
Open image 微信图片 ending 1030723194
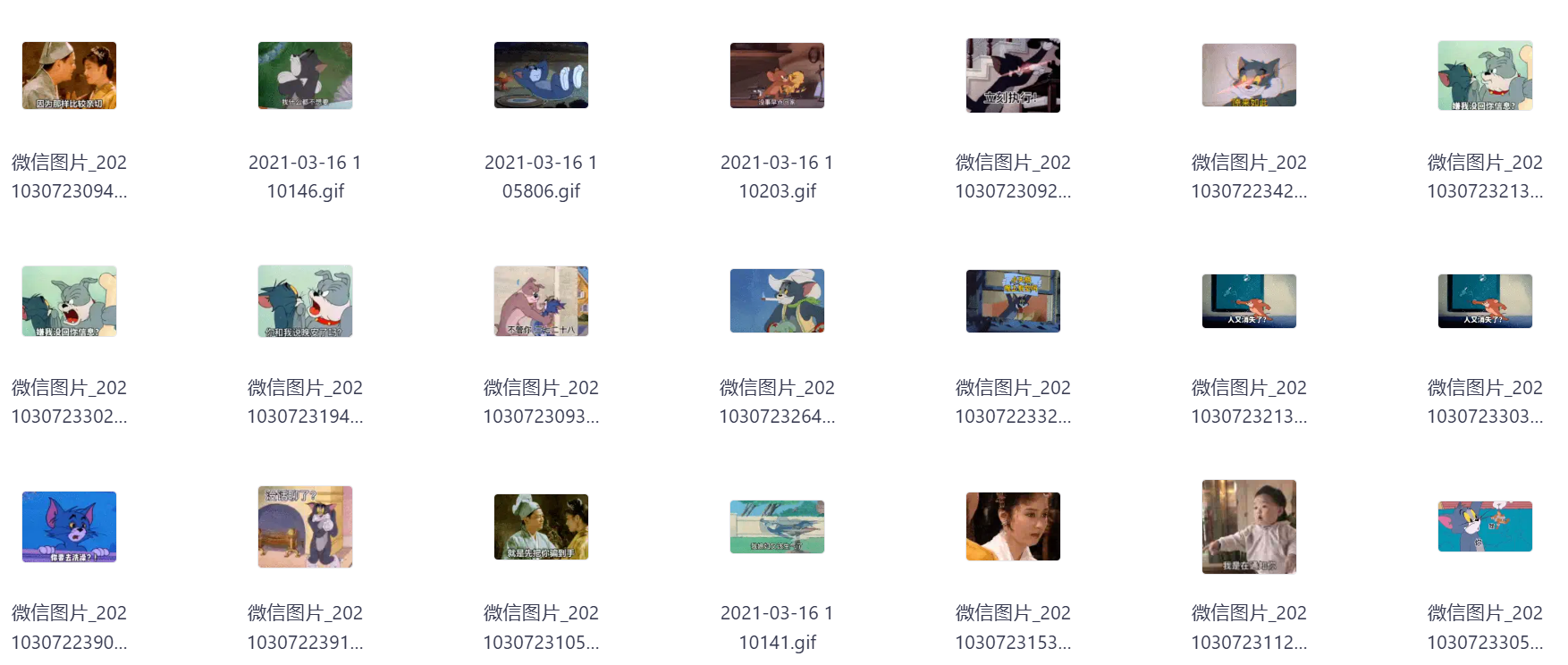[x=305, y=301]
